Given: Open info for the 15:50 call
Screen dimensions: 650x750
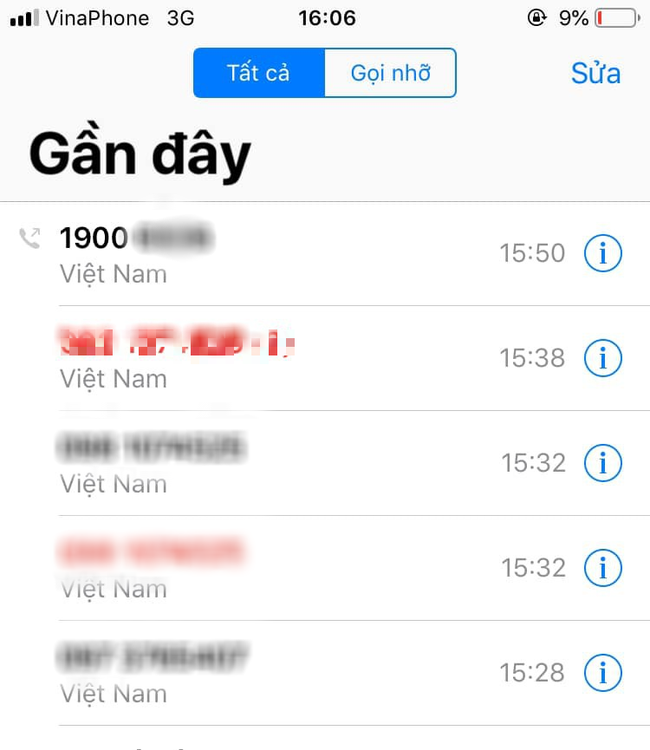Looking at the screenshot, I should 602,254.
